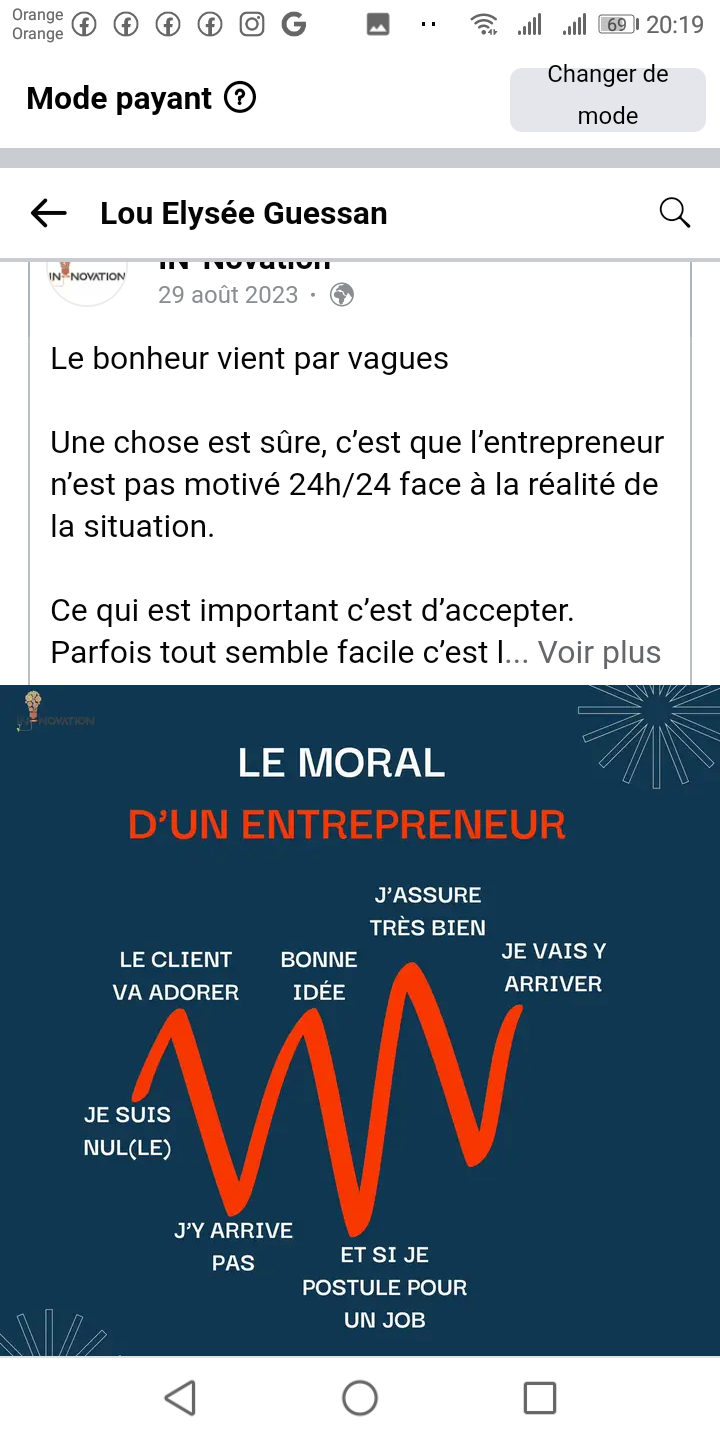This screenshot has width=720, height=1440.
Task: Tap the Changer de mode button
Action: 607,97
